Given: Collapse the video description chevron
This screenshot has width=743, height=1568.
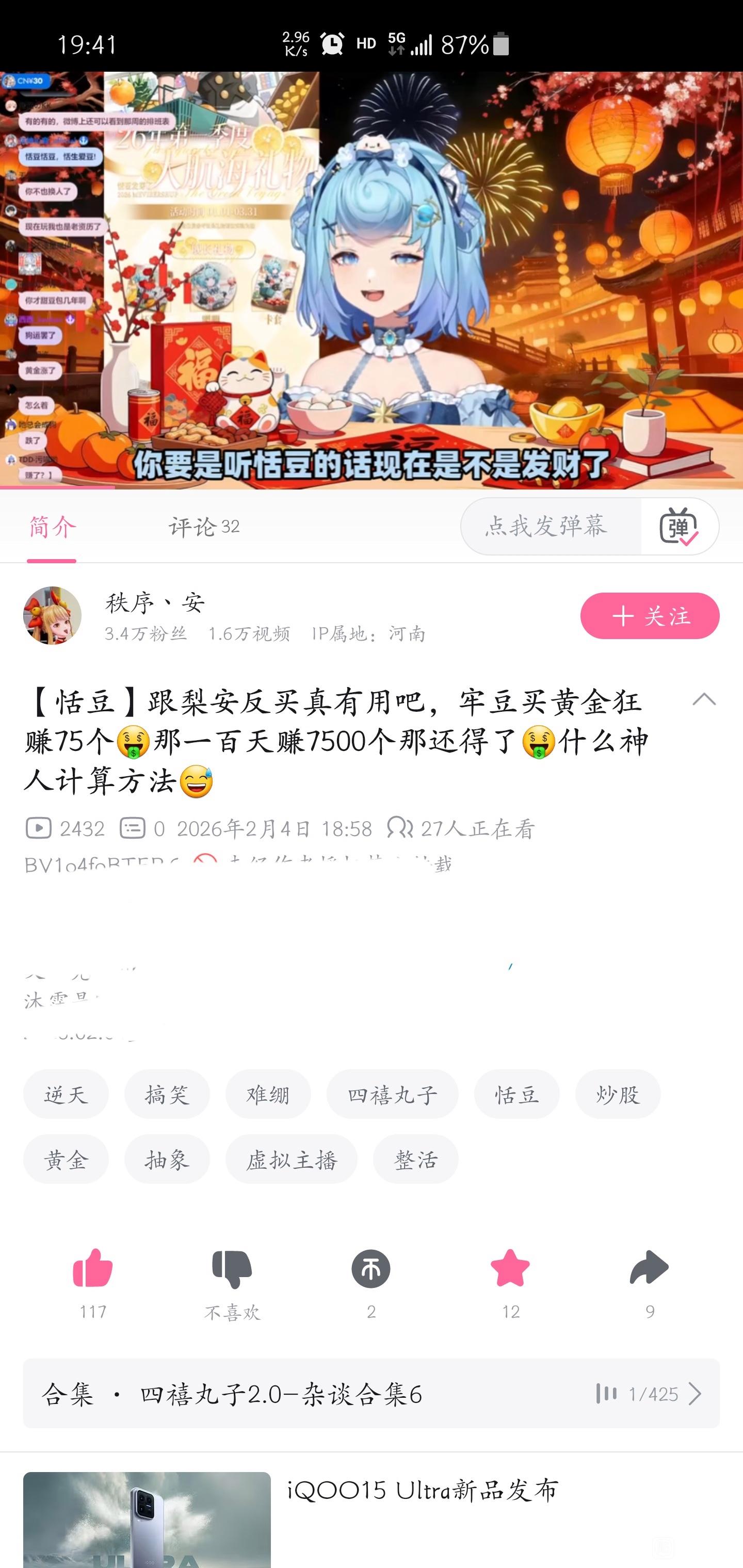Looking at the screenshot, I should click(704, 699).
